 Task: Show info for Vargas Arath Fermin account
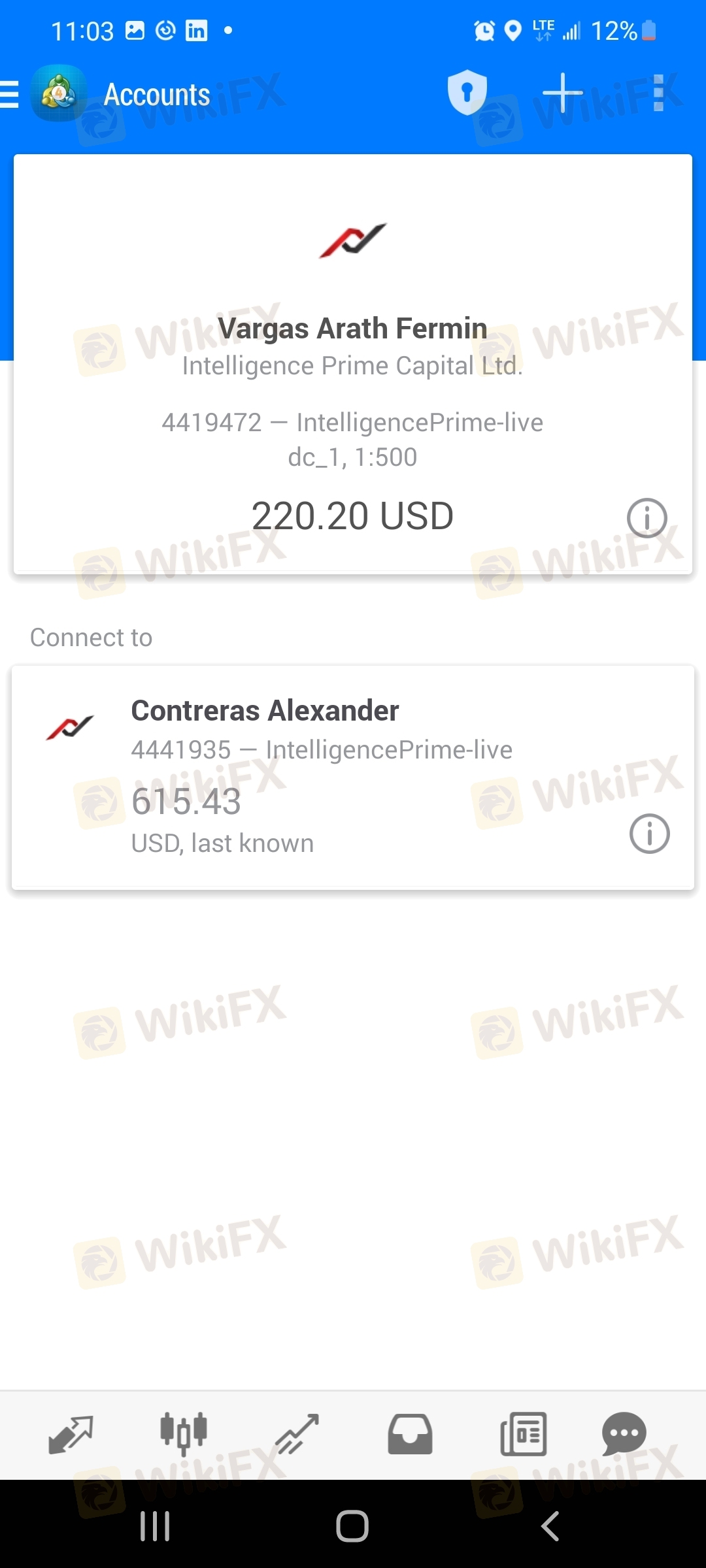pyautogui.click(x=647, y=518)
